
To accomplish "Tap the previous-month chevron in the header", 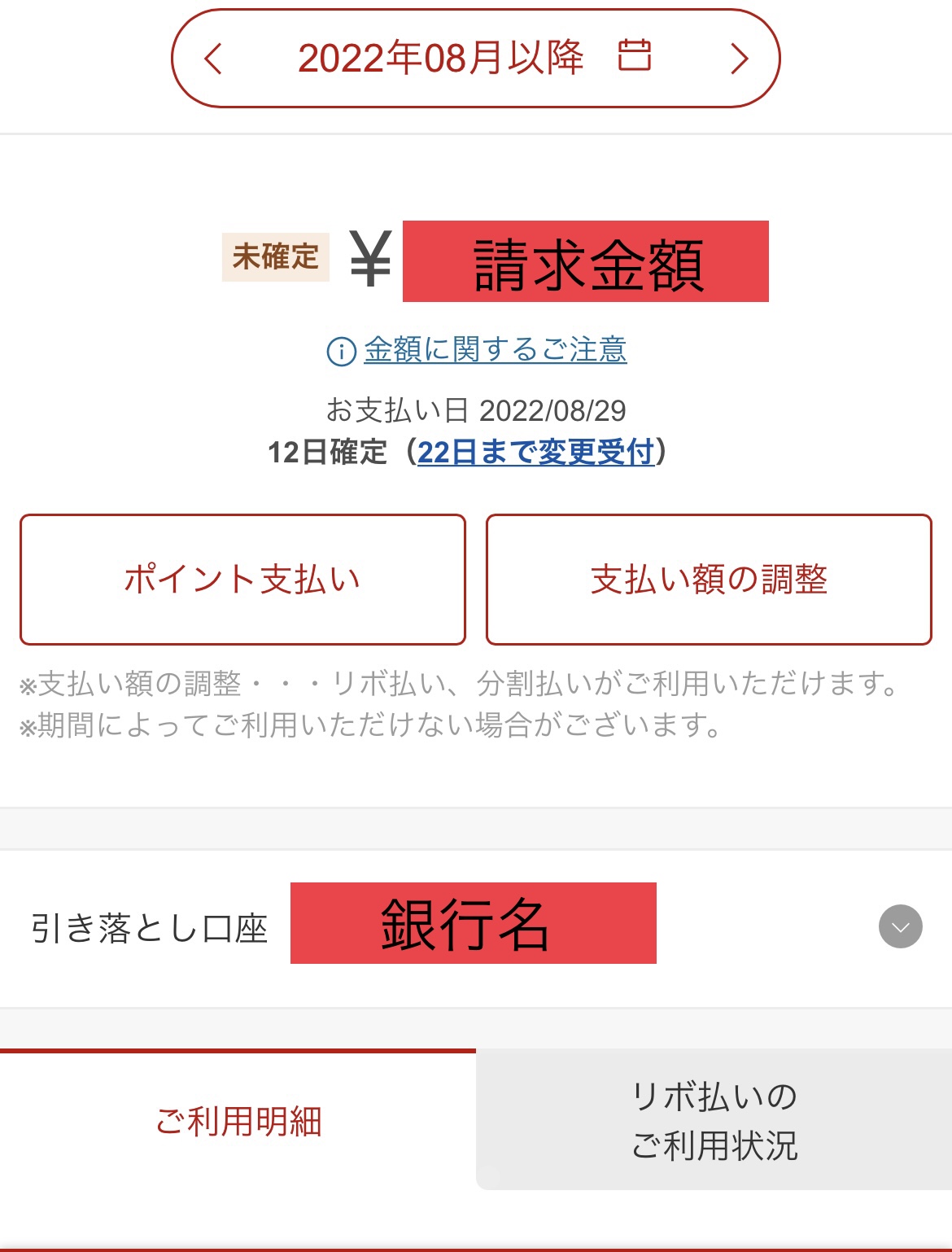I will click(216, 57).
